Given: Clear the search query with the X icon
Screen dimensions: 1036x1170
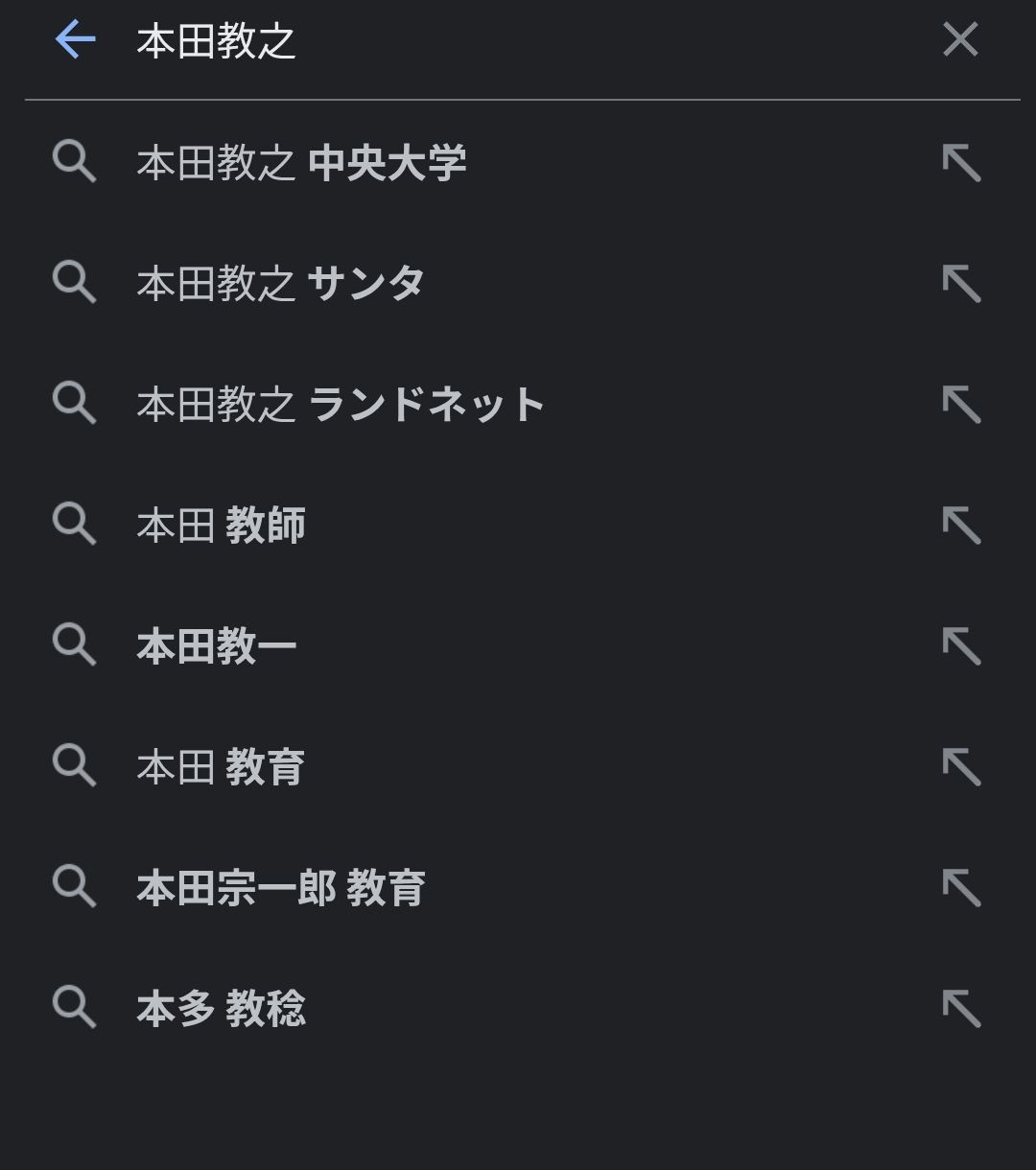Looking at the screenshot, I should click(x=959, y=40).
